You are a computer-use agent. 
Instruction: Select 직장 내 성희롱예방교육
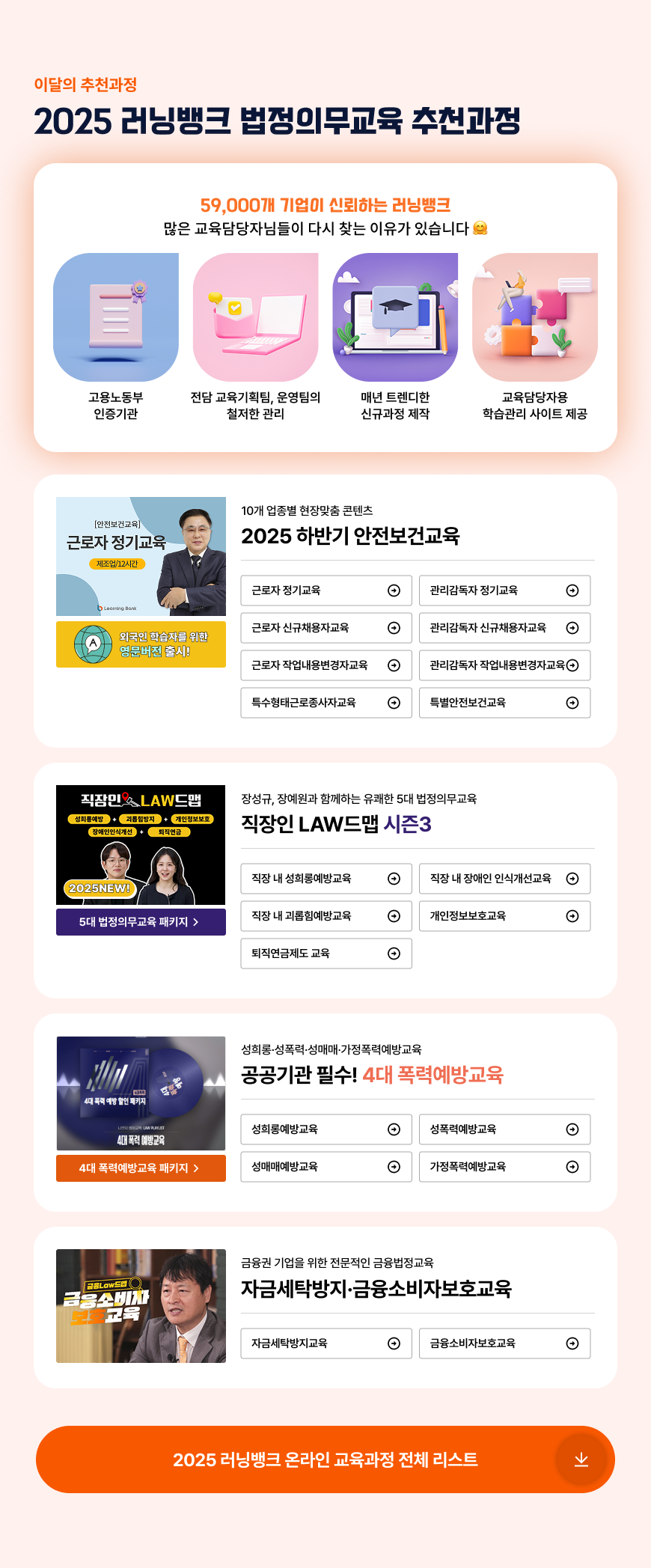[x=325, y=879]
